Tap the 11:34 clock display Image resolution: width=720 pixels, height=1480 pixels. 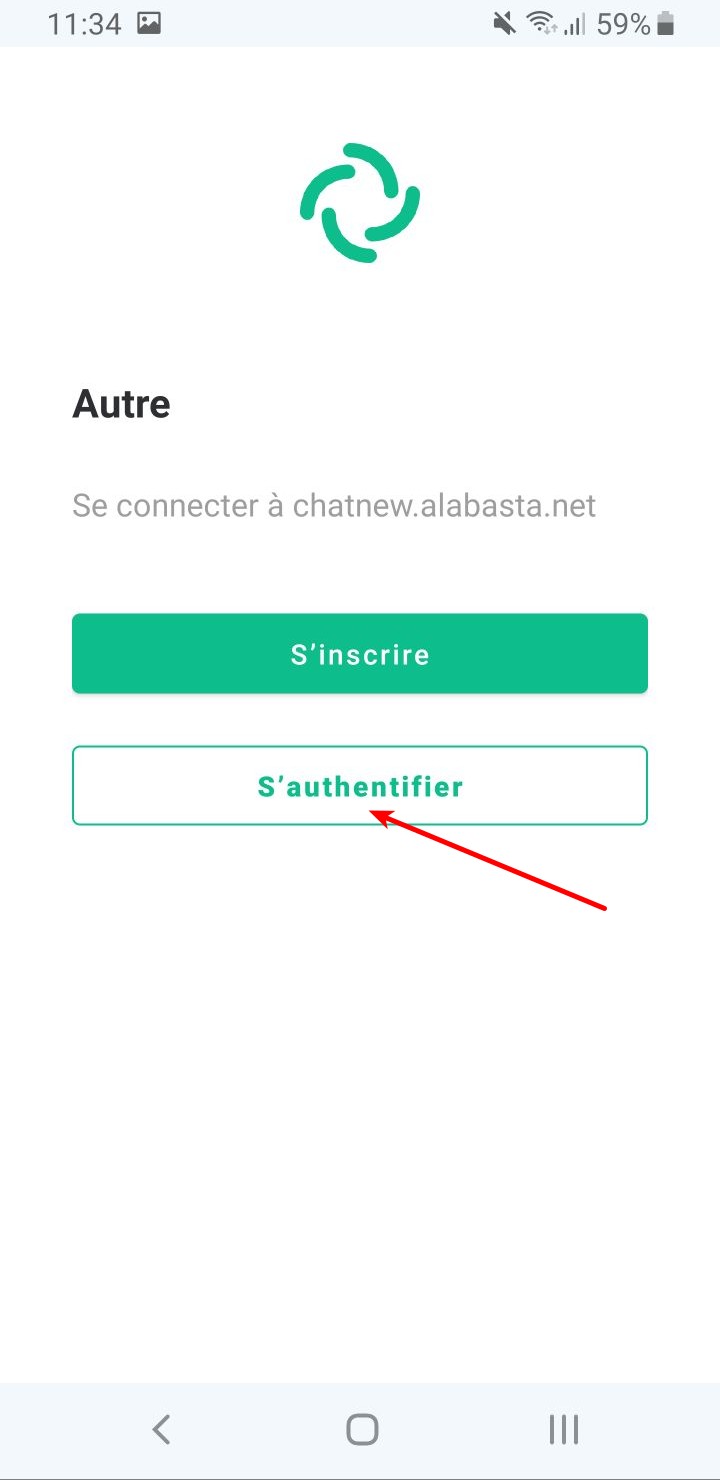pos(85,22)
